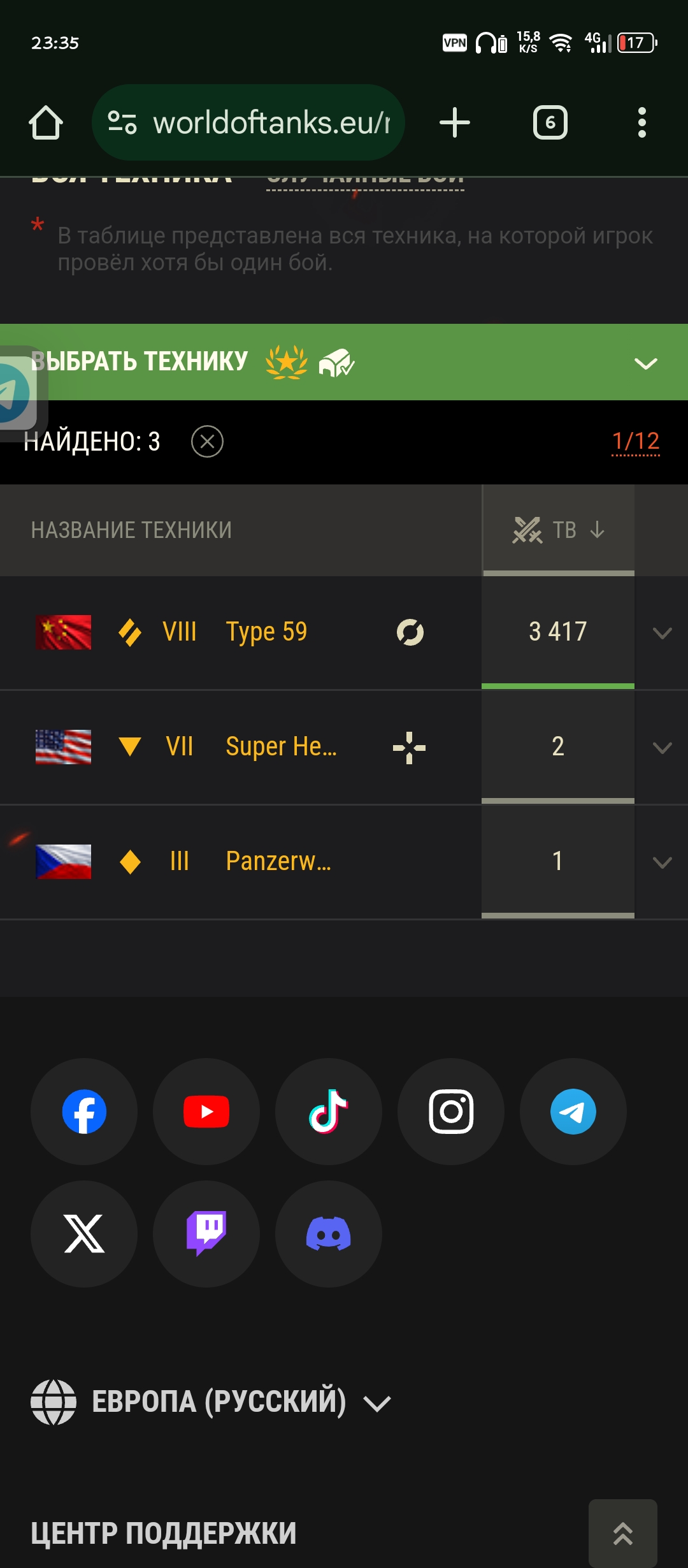Open the browser overflow menu

point(642,122)
